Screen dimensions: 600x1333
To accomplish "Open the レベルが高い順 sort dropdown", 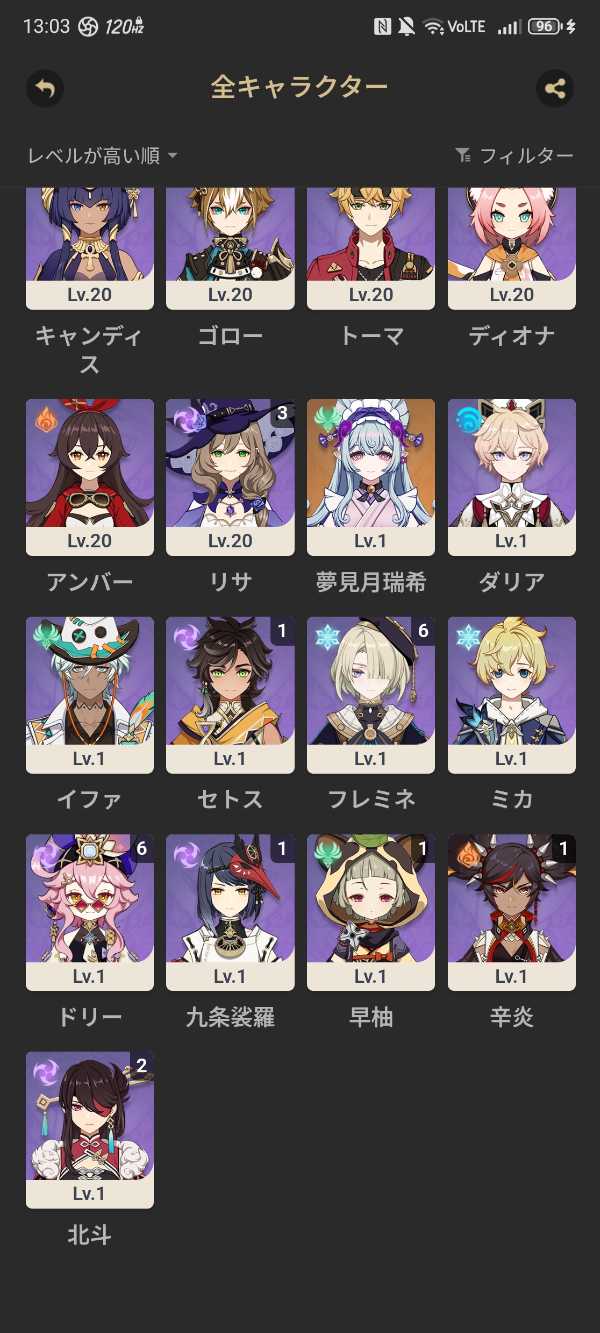I will click(x=102, y=155).
